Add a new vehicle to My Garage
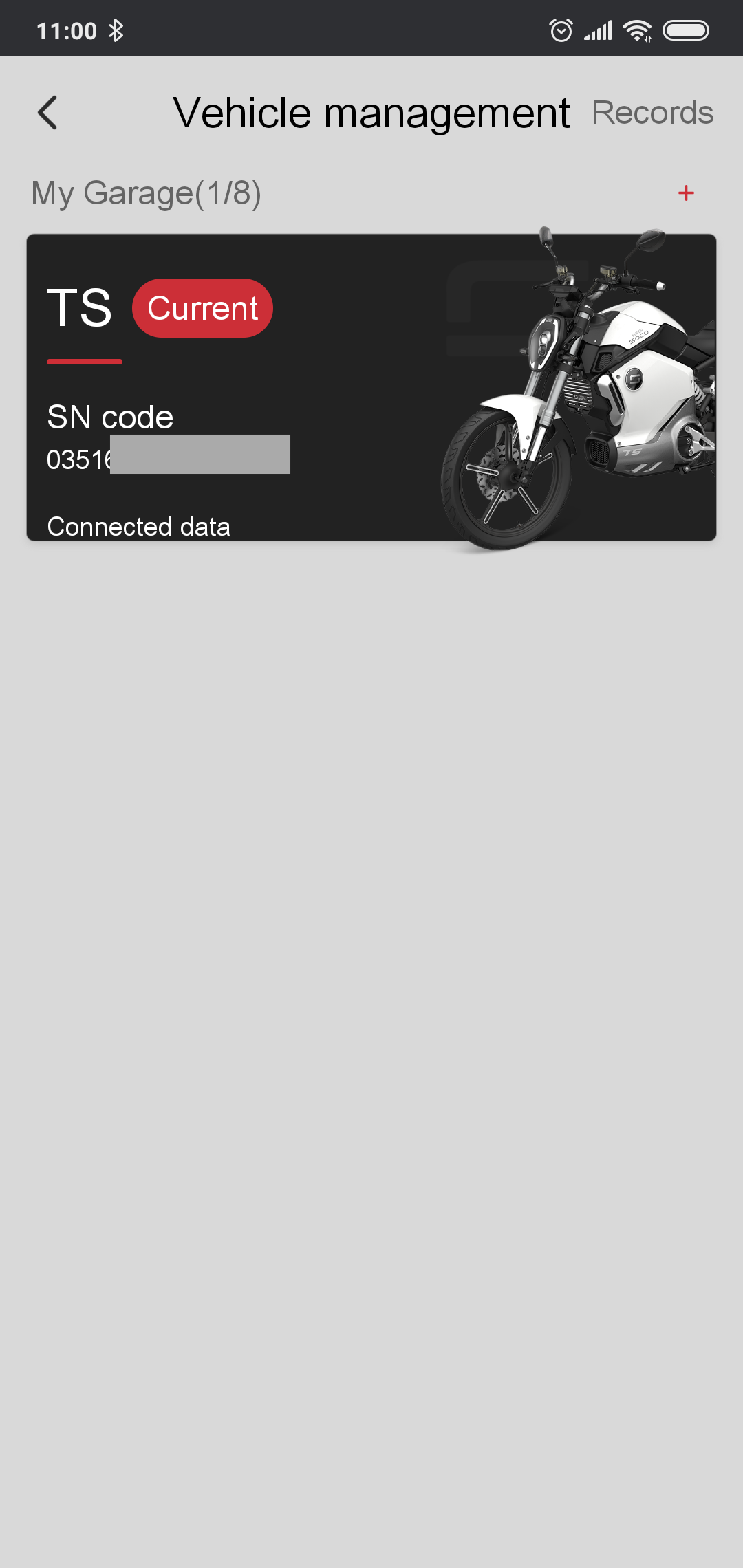Screen dimensions: 743x1568 click(686, 193)
